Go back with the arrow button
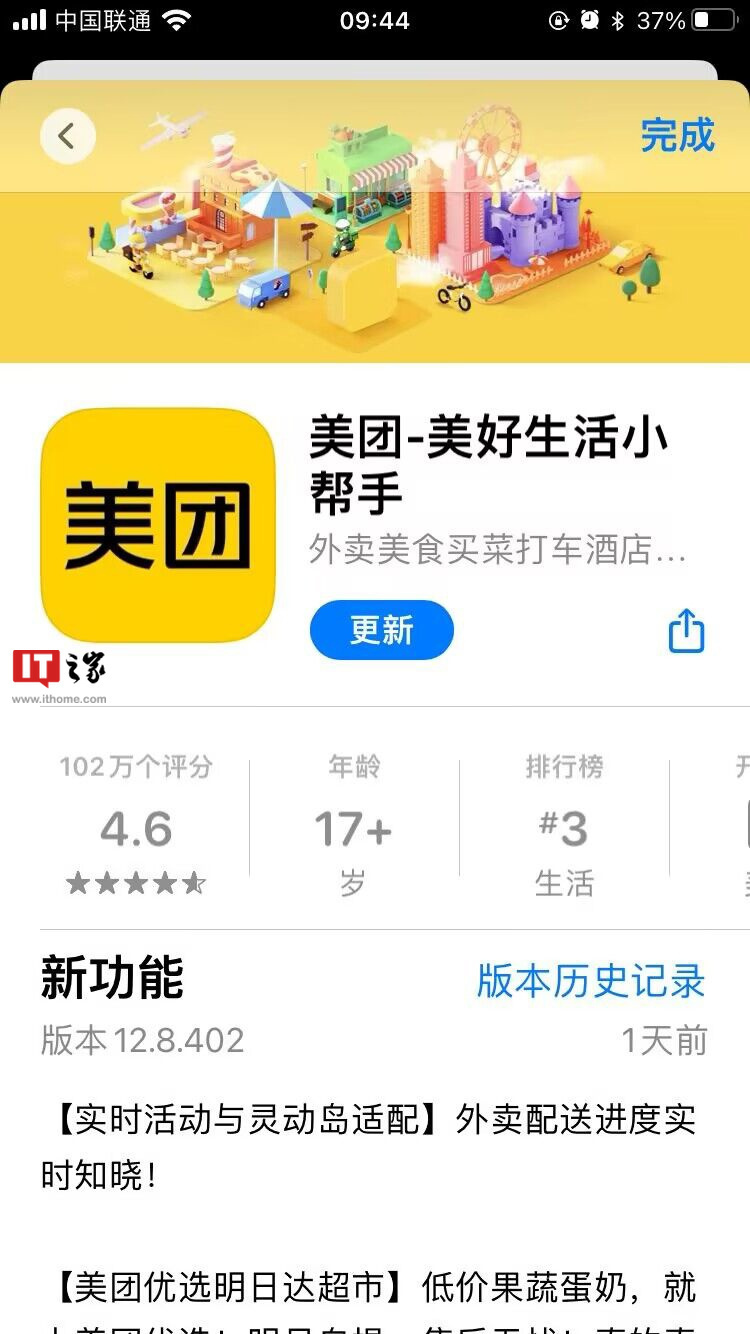Image resolution: width=750 pixels, height=1334 pixels. click(x=68, y=136)
